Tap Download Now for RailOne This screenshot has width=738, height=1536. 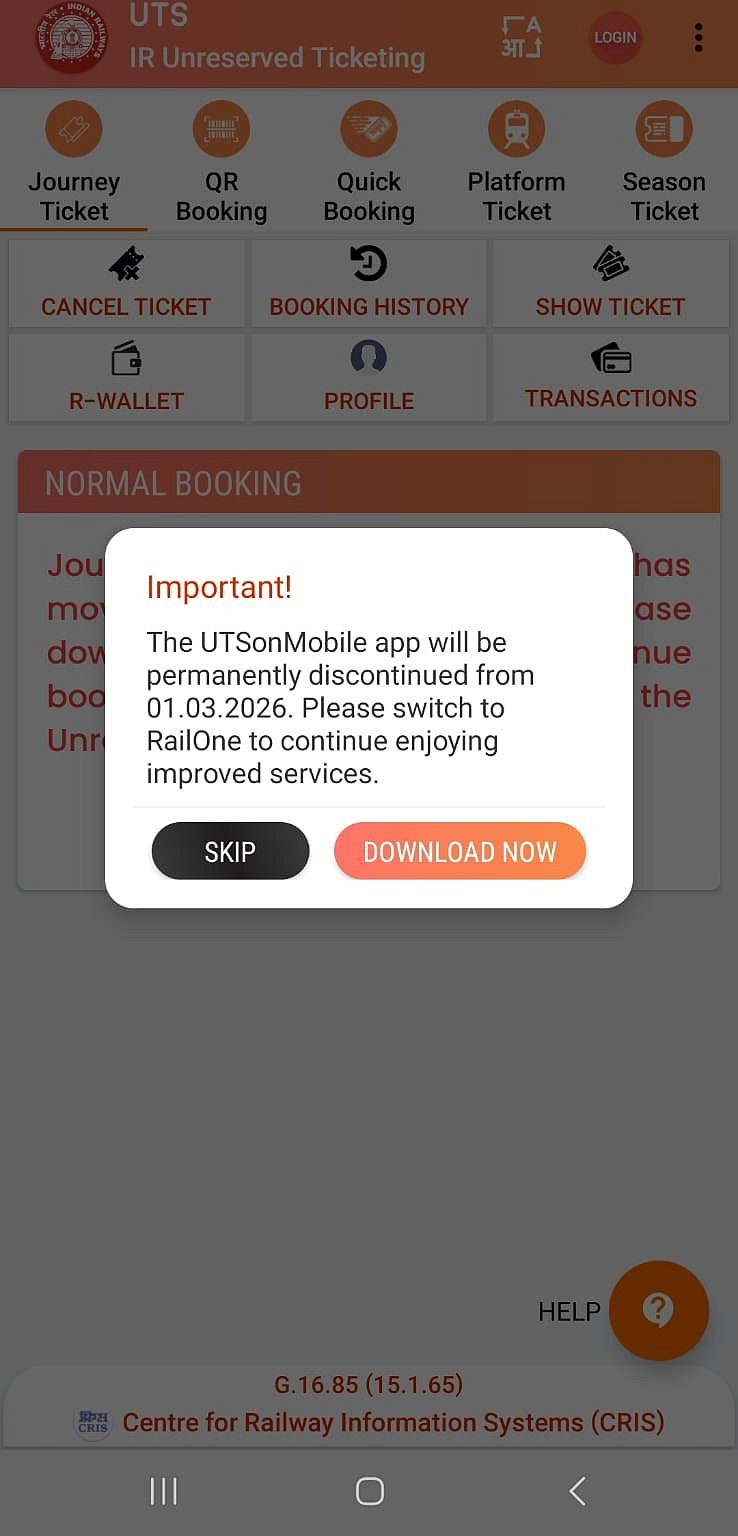point(459,851)
